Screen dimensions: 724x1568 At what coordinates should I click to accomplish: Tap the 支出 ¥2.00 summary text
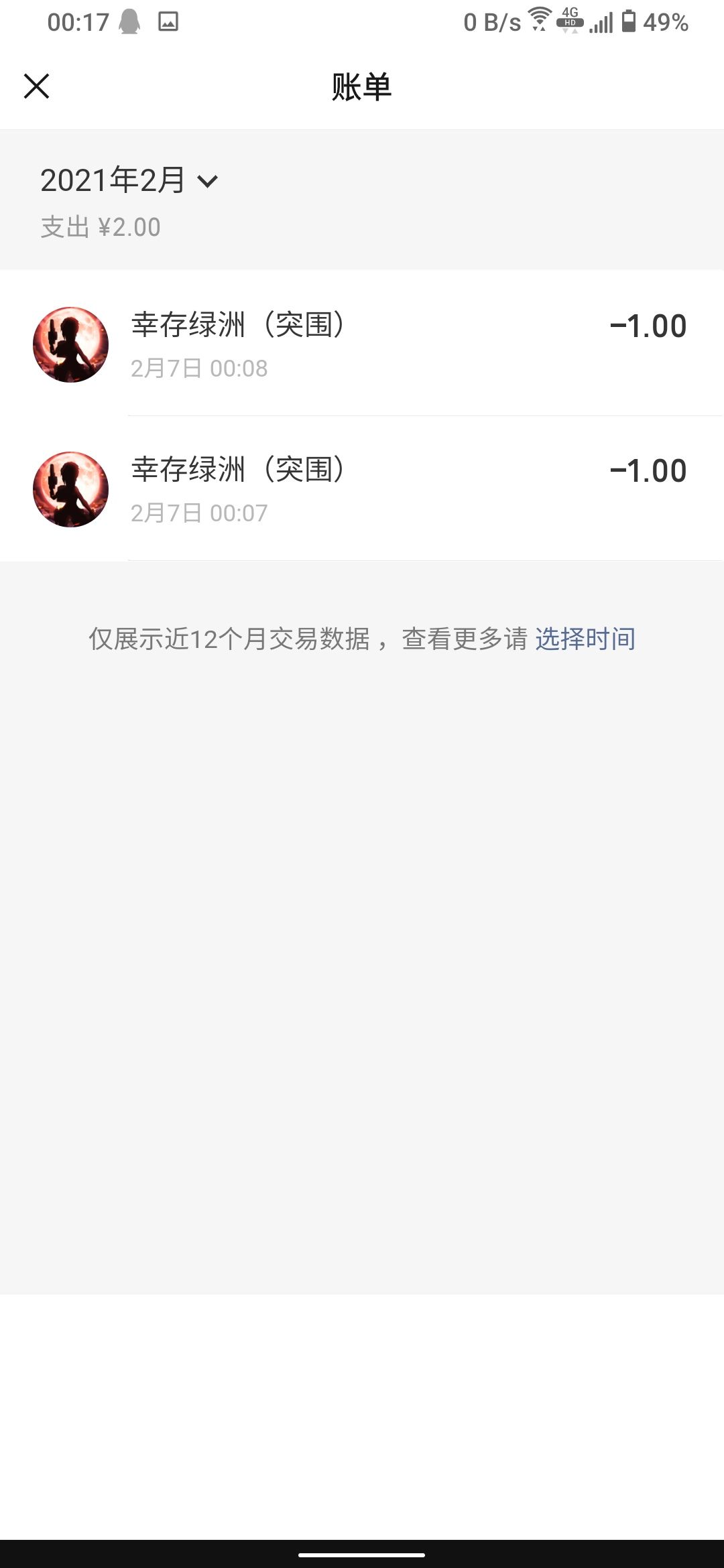point(99,226)
